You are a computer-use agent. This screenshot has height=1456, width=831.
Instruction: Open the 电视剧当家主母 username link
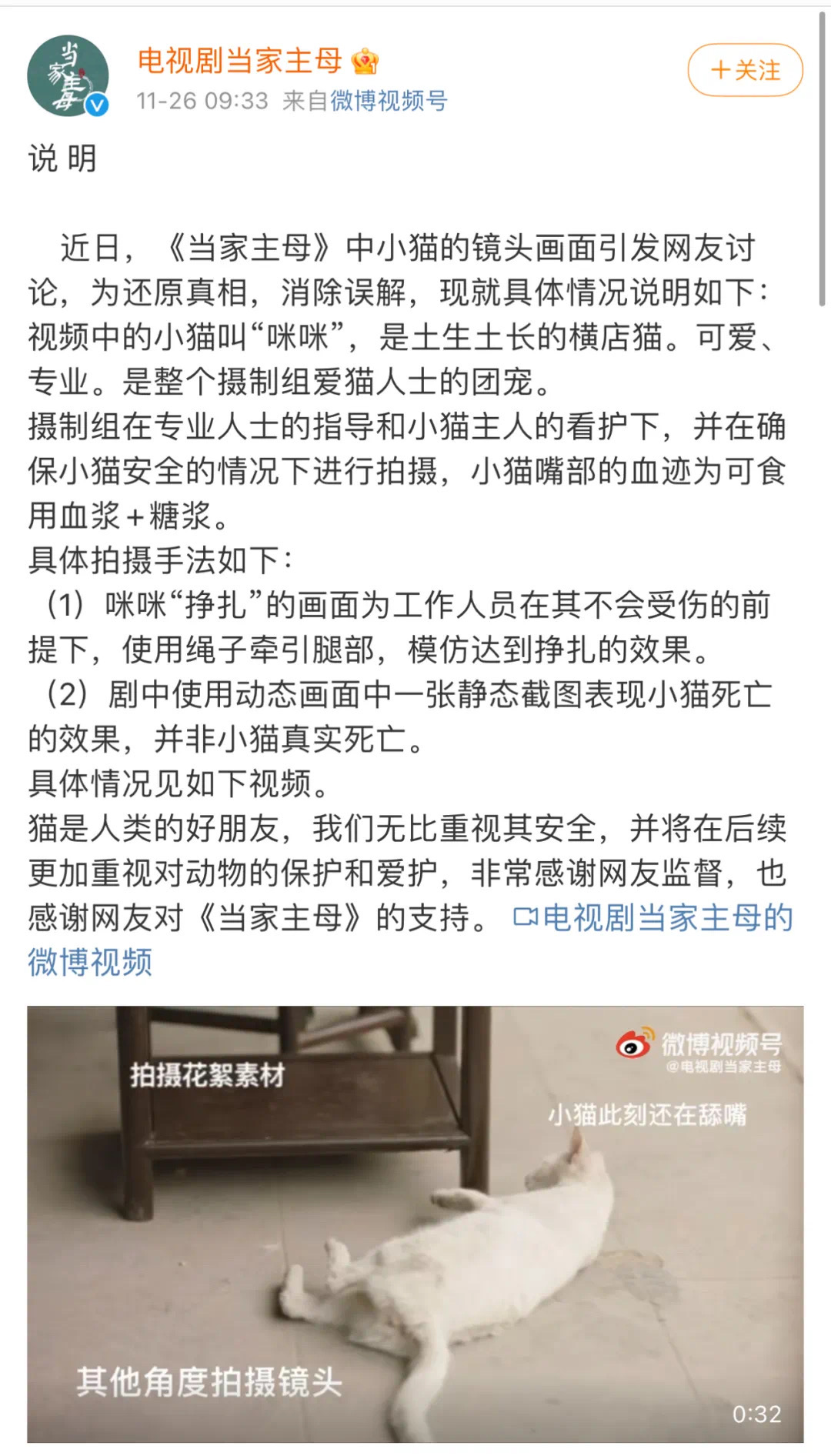click(239, 60)
